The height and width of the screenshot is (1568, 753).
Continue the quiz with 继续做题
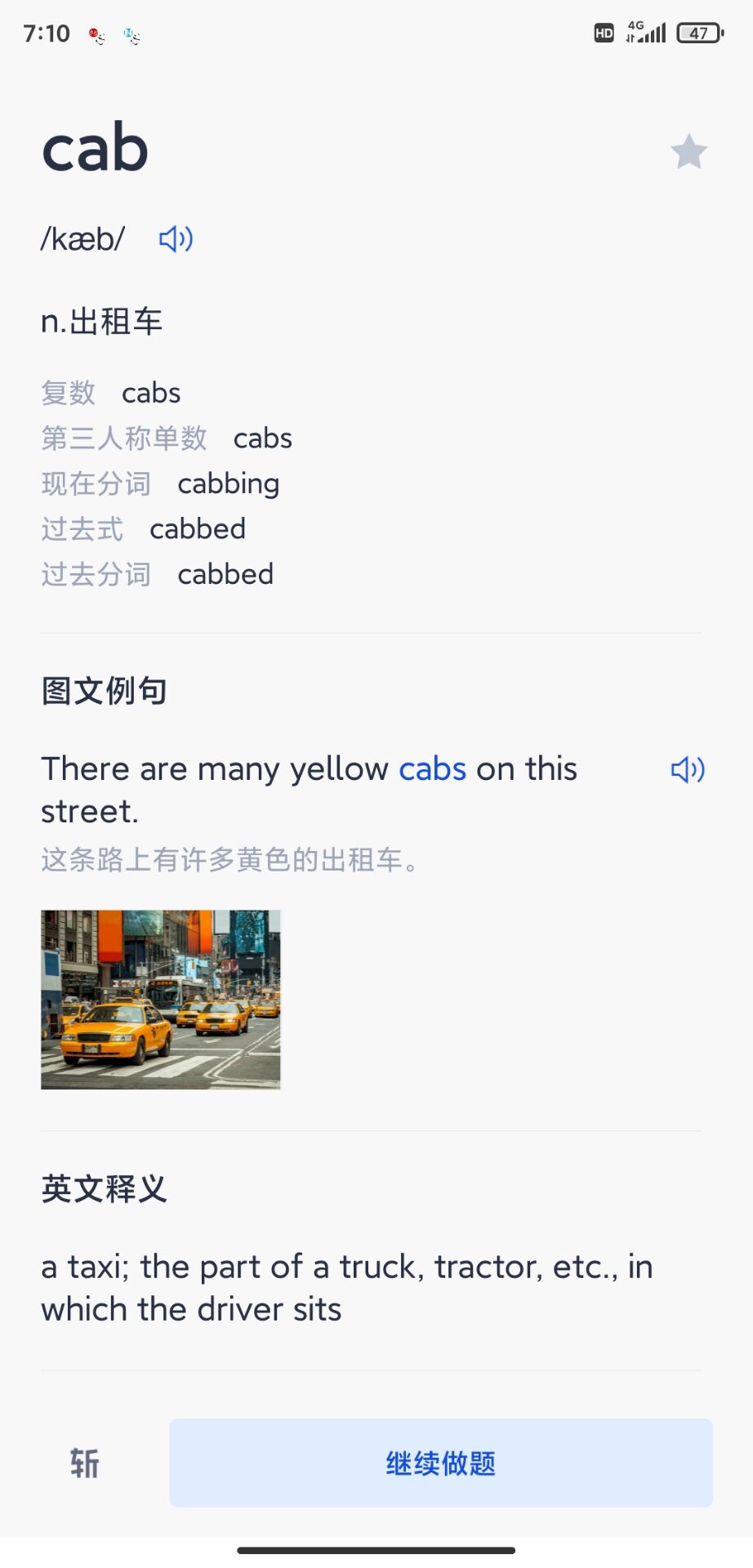click(440, 1463)
